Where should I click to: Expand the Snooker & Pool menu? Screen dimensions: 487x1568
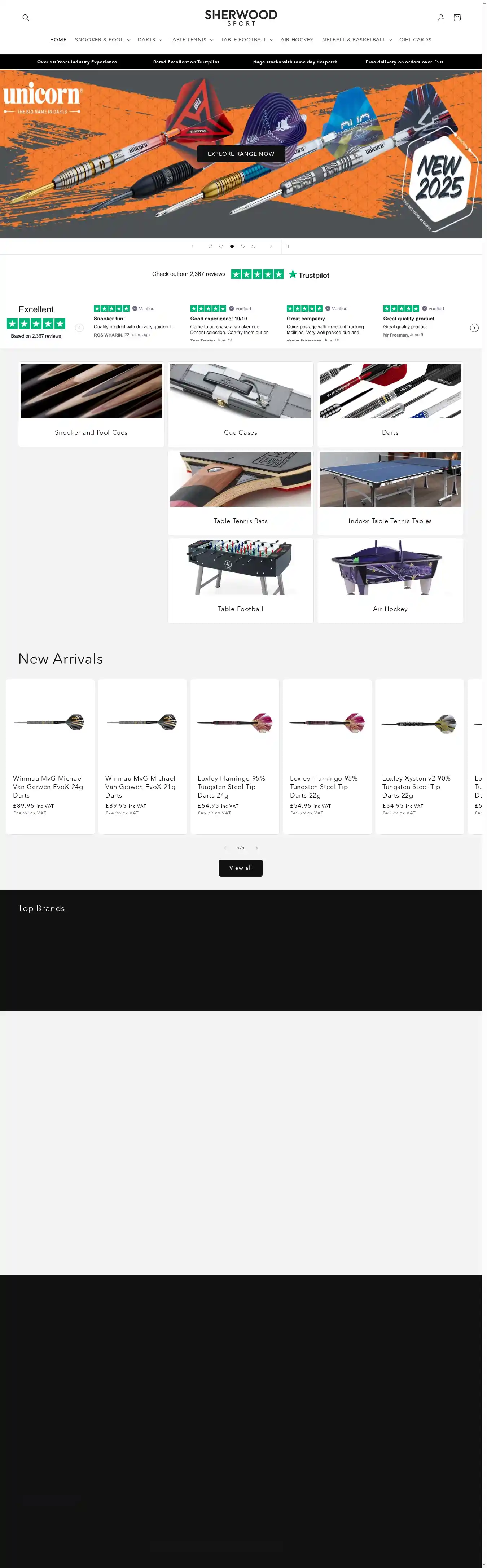click(x=102, y=40)
